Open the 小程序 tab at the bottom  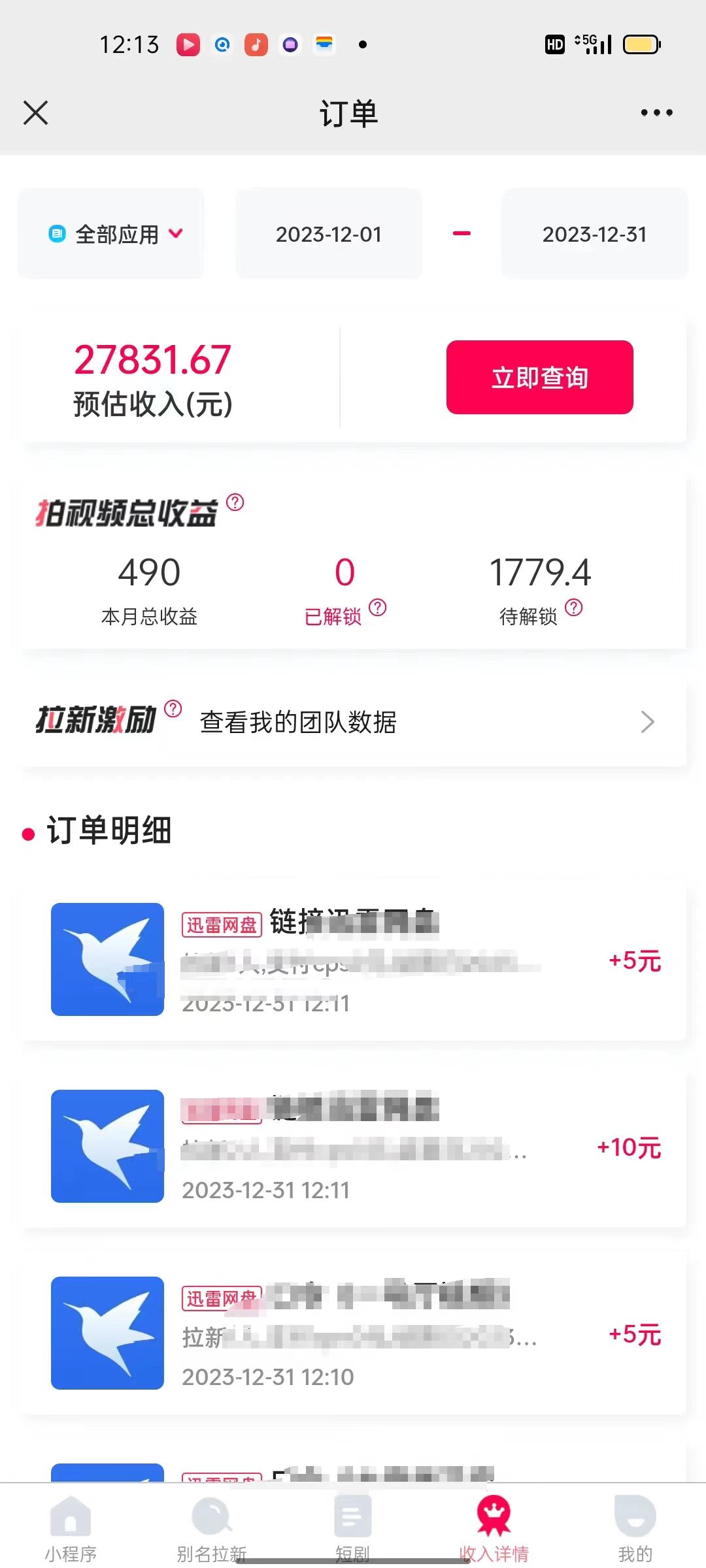click(x=70, y=1516)
